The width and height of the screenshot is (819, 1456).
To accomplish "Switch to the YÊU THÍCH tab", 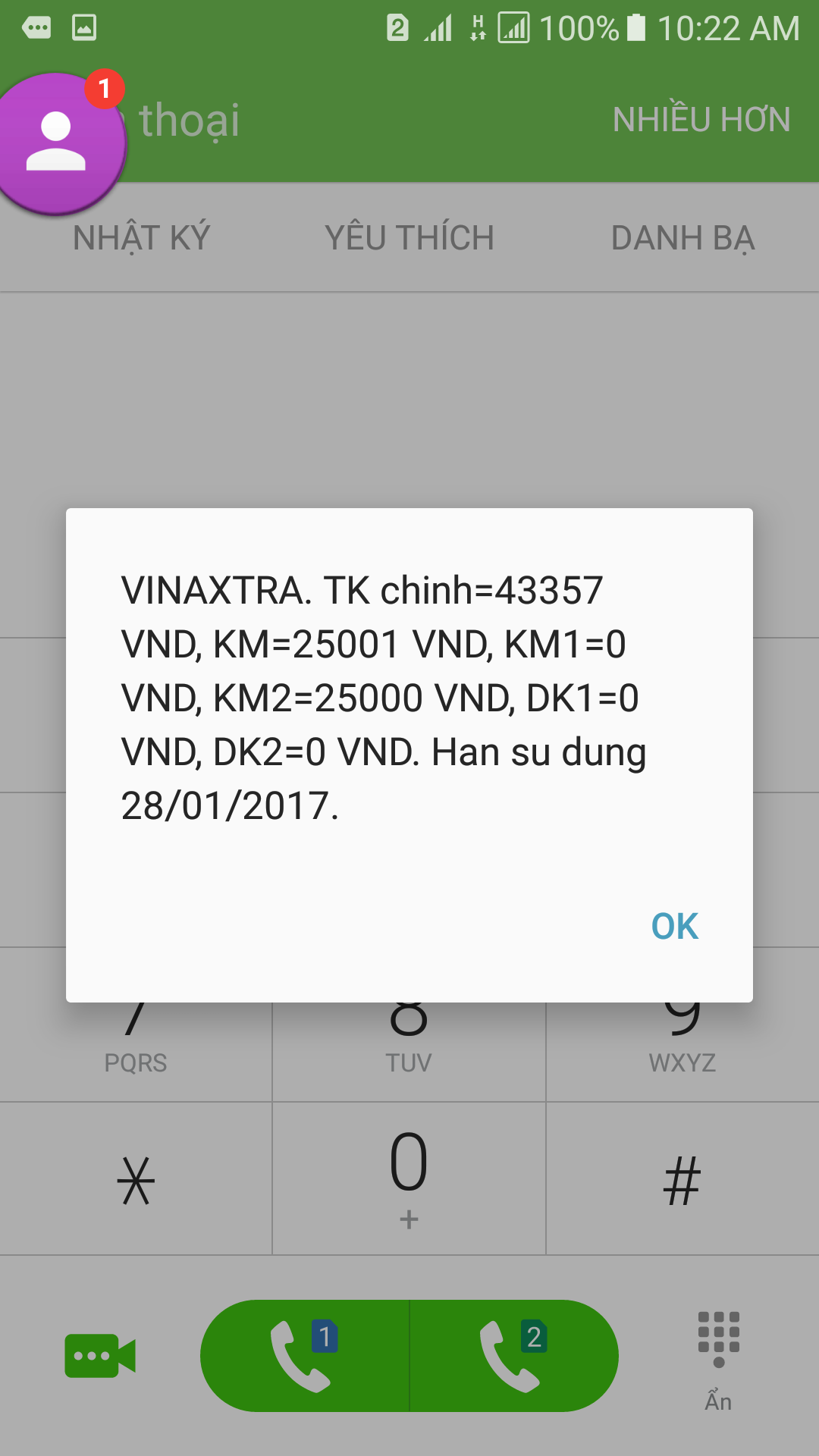I will tap(409, 238).
